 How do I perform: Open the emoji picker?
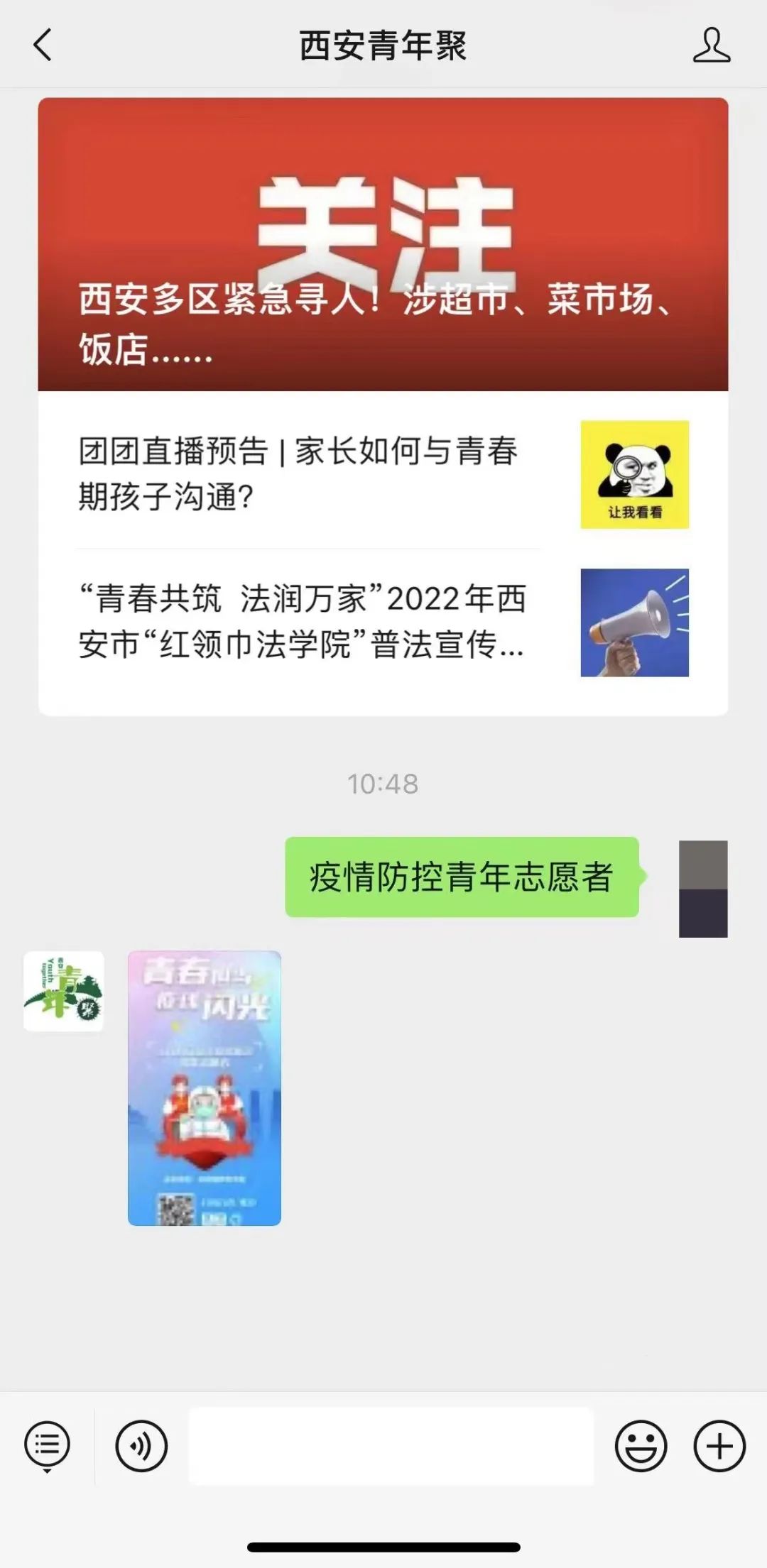(641, 1446)
